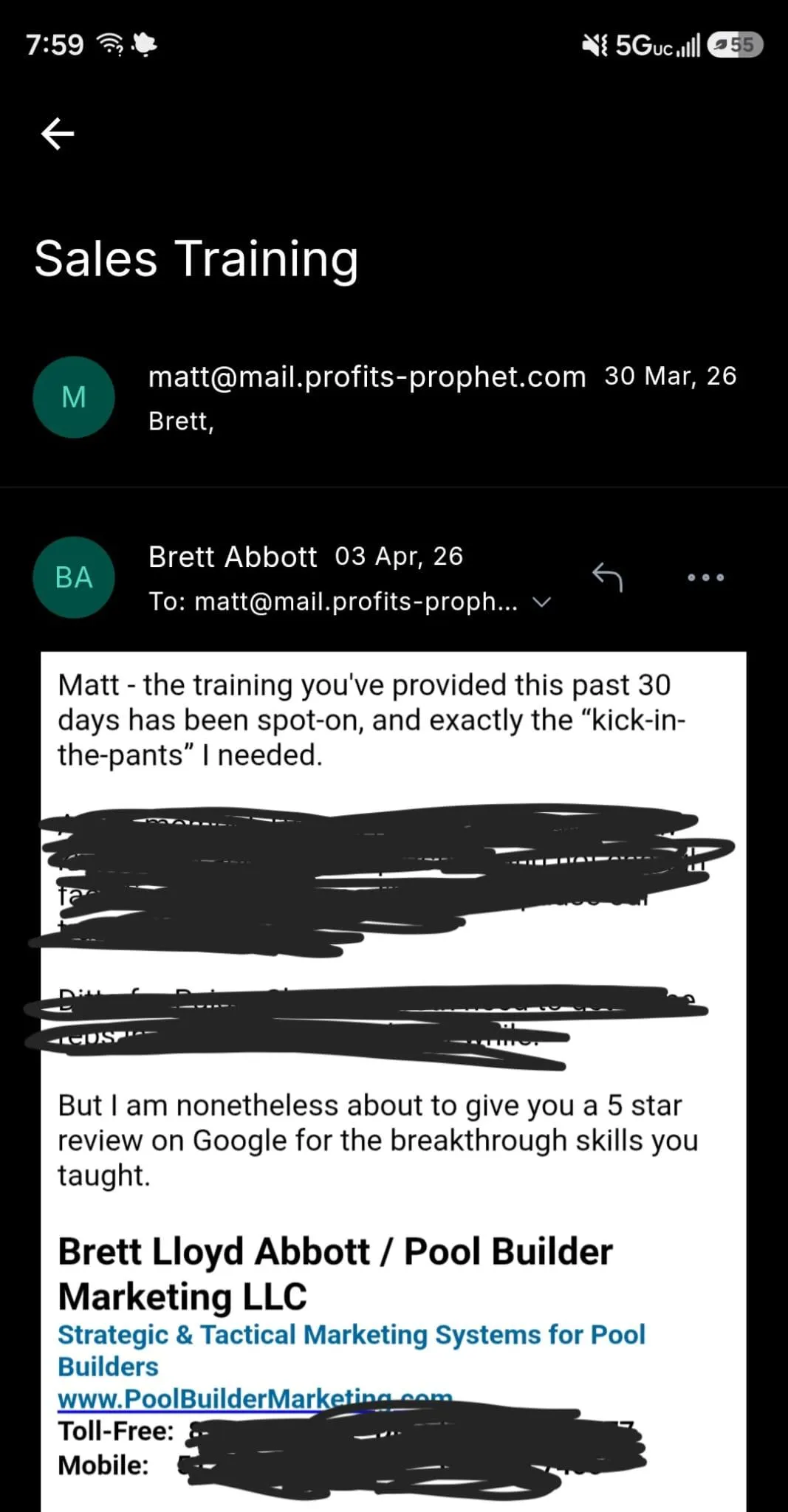Screen dimensions: 788x1512
Task: Open the www.PoolBuilderMarketing.com link
Action: 255,1398
